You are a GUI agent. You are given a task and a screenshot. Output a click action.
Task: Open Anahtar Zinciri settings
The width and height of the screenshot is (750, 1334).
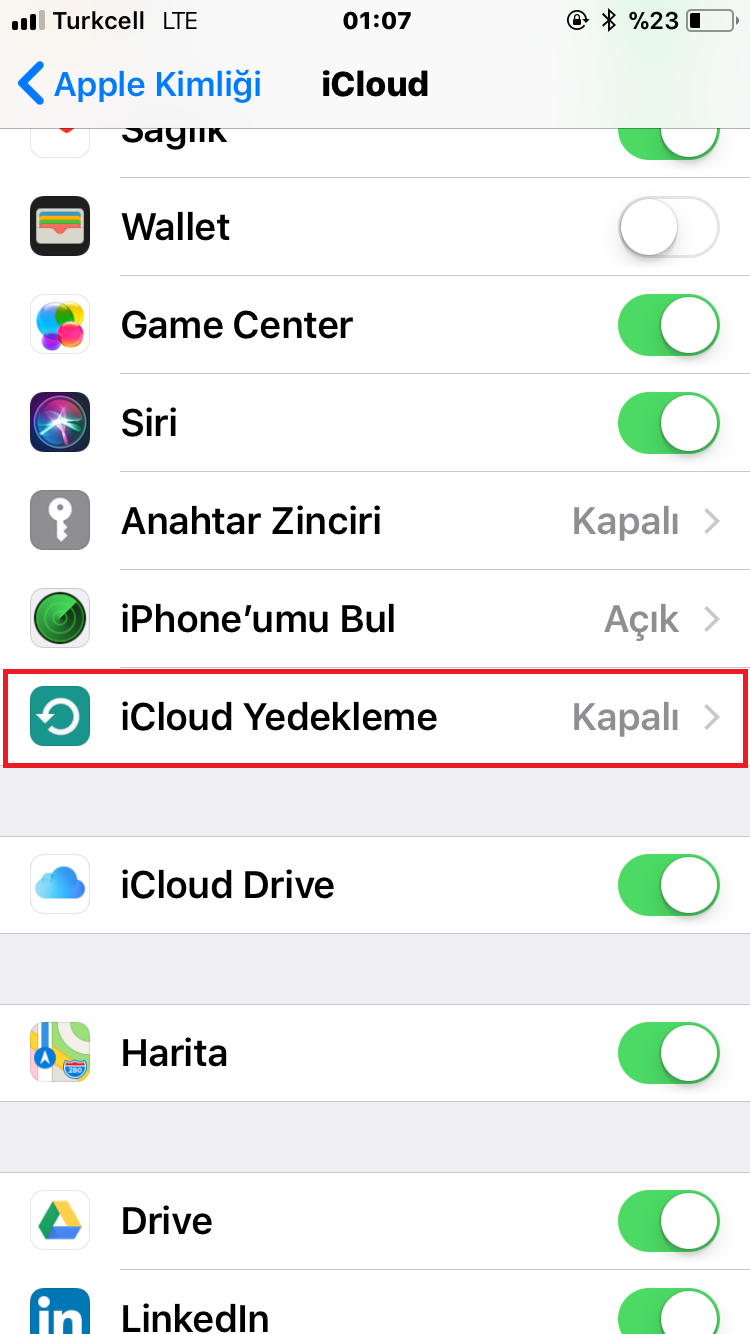pyautogui.click(x=375, y=522)
